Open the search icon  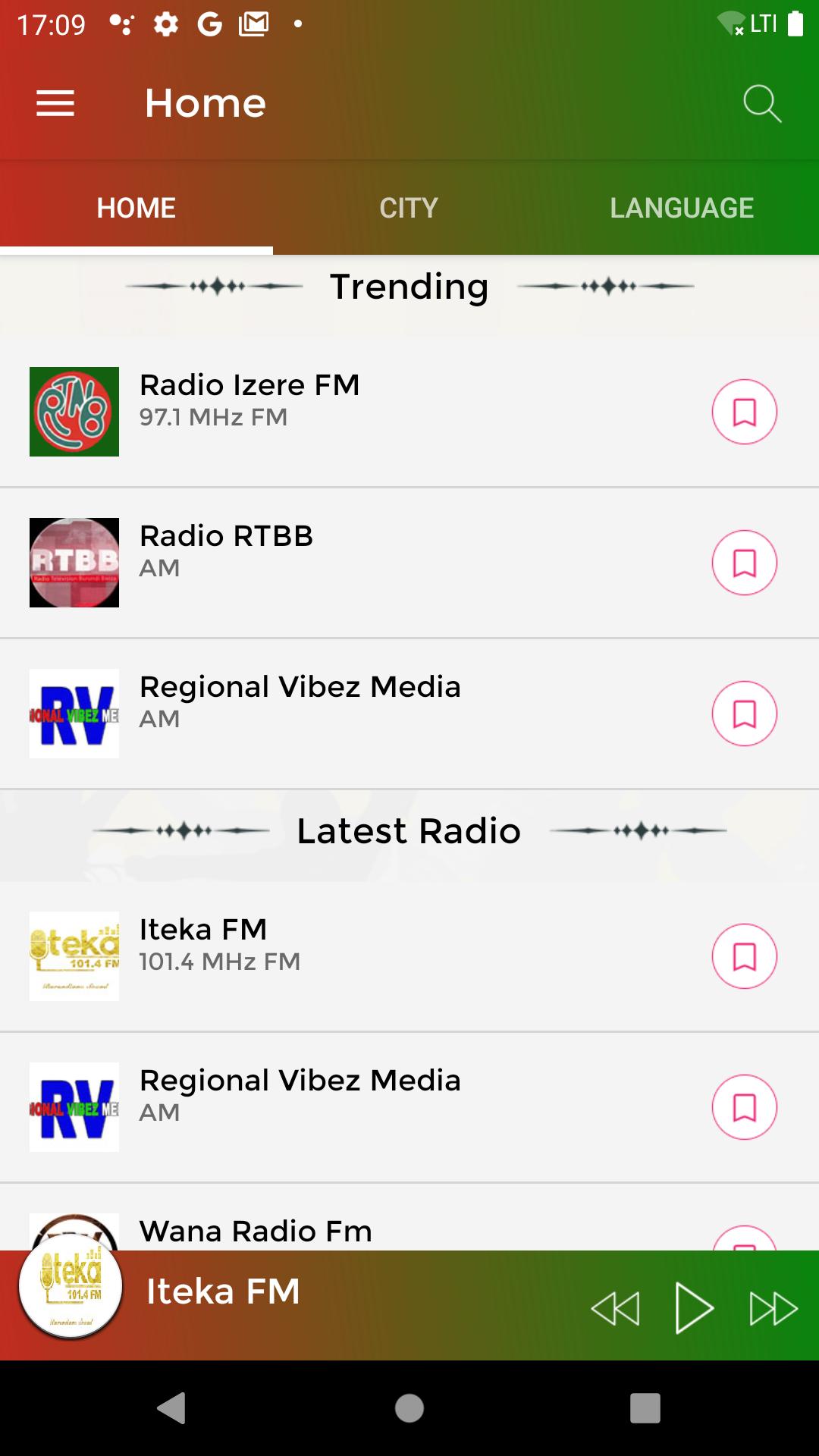click(x=762, y=103)
